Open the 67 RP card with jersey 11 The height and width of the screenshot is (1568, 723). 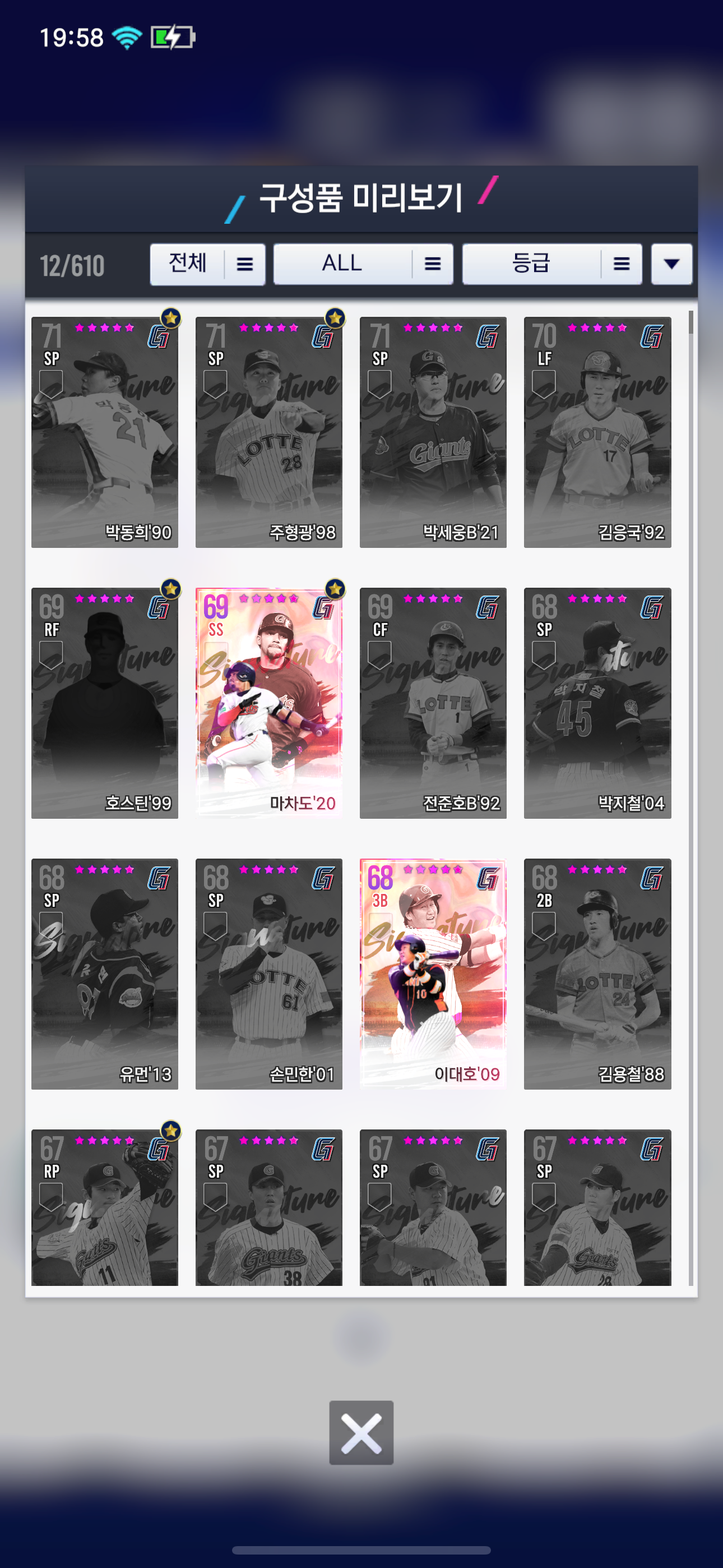[x=105, y=1207]
